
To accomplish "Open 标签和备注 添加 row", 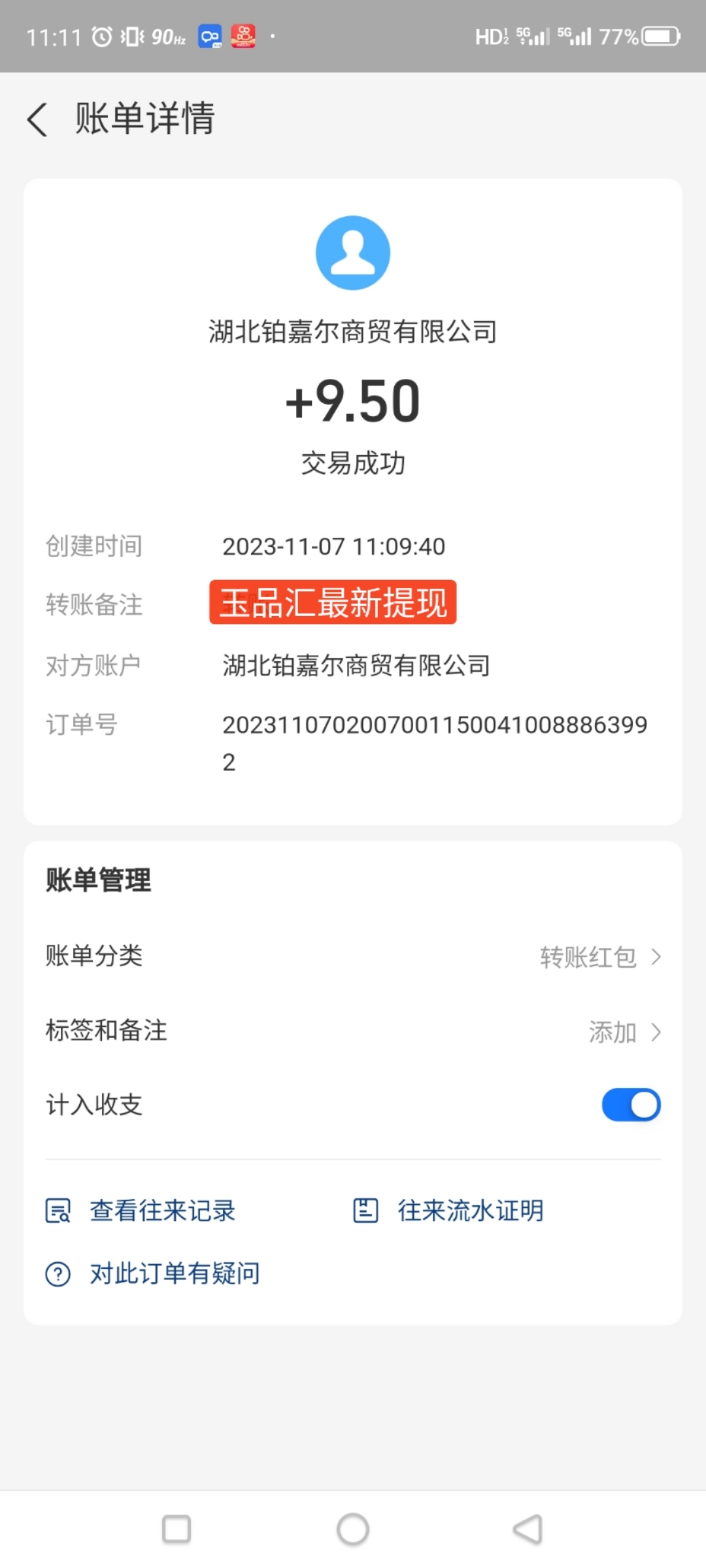I will pos(353,1032).
